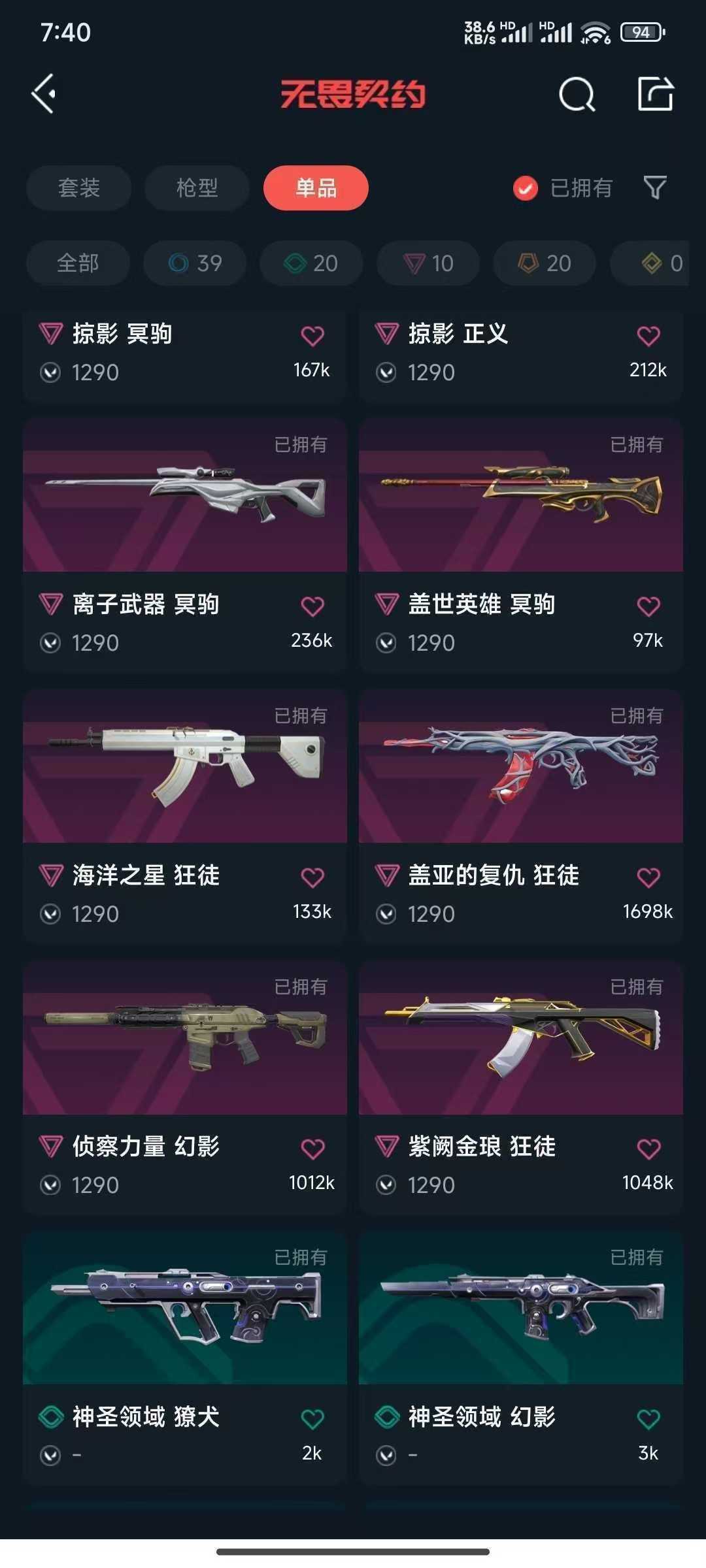Viewport: 706px width, 1568px height.
Task: Switch to the 枪型 tab
Action: [x=195, y=188]
